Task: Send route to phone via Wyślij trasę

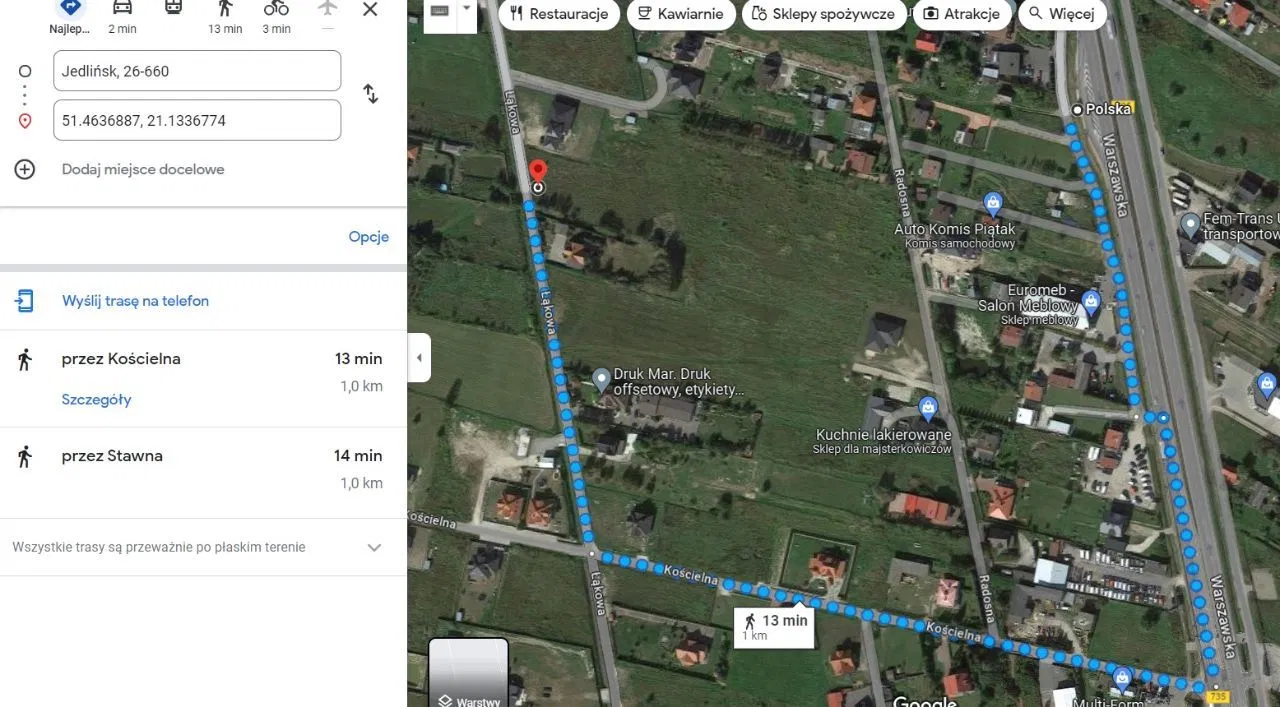Action: tap(135, 301)
